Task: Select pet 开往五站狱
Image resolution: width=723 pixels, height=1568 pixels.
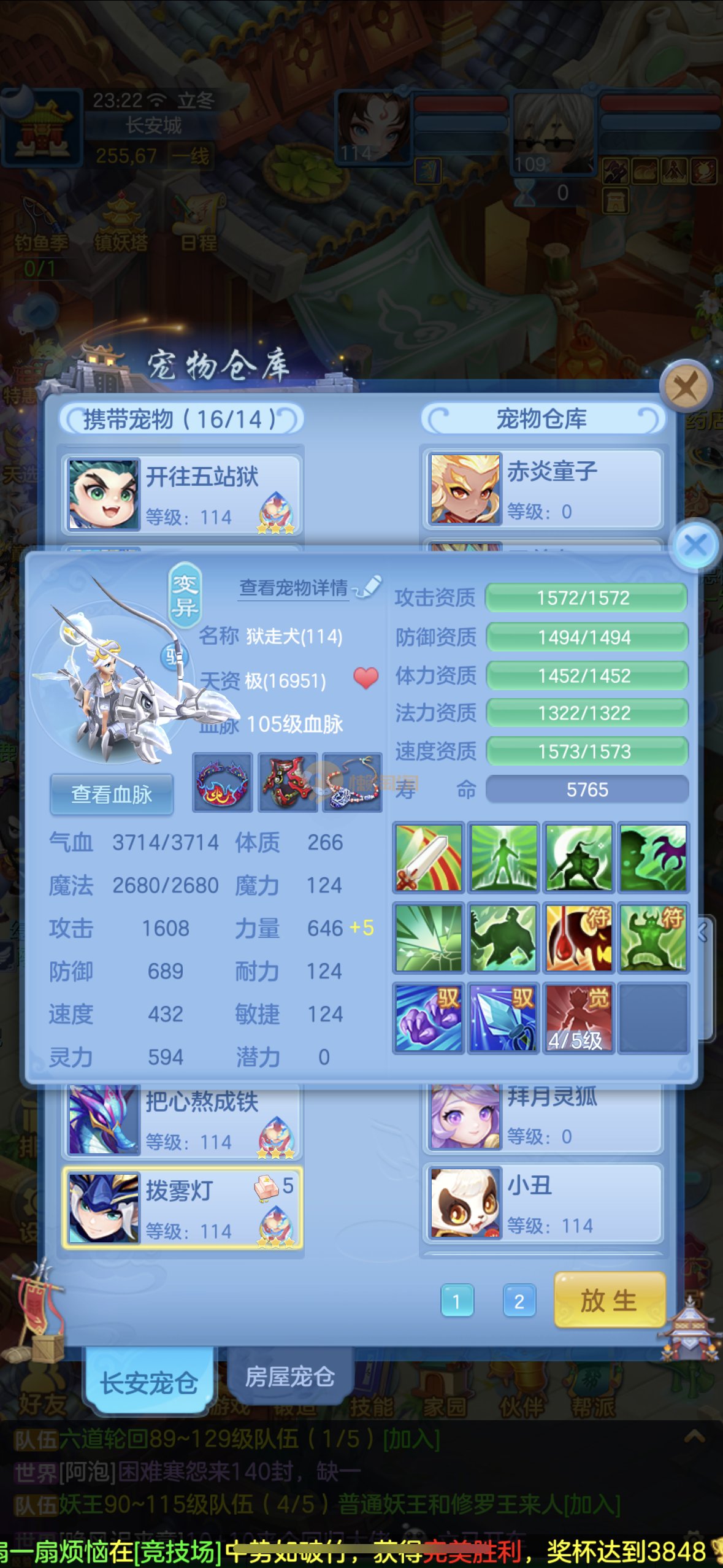Action: pyautogui.click(x=182, y=494)
